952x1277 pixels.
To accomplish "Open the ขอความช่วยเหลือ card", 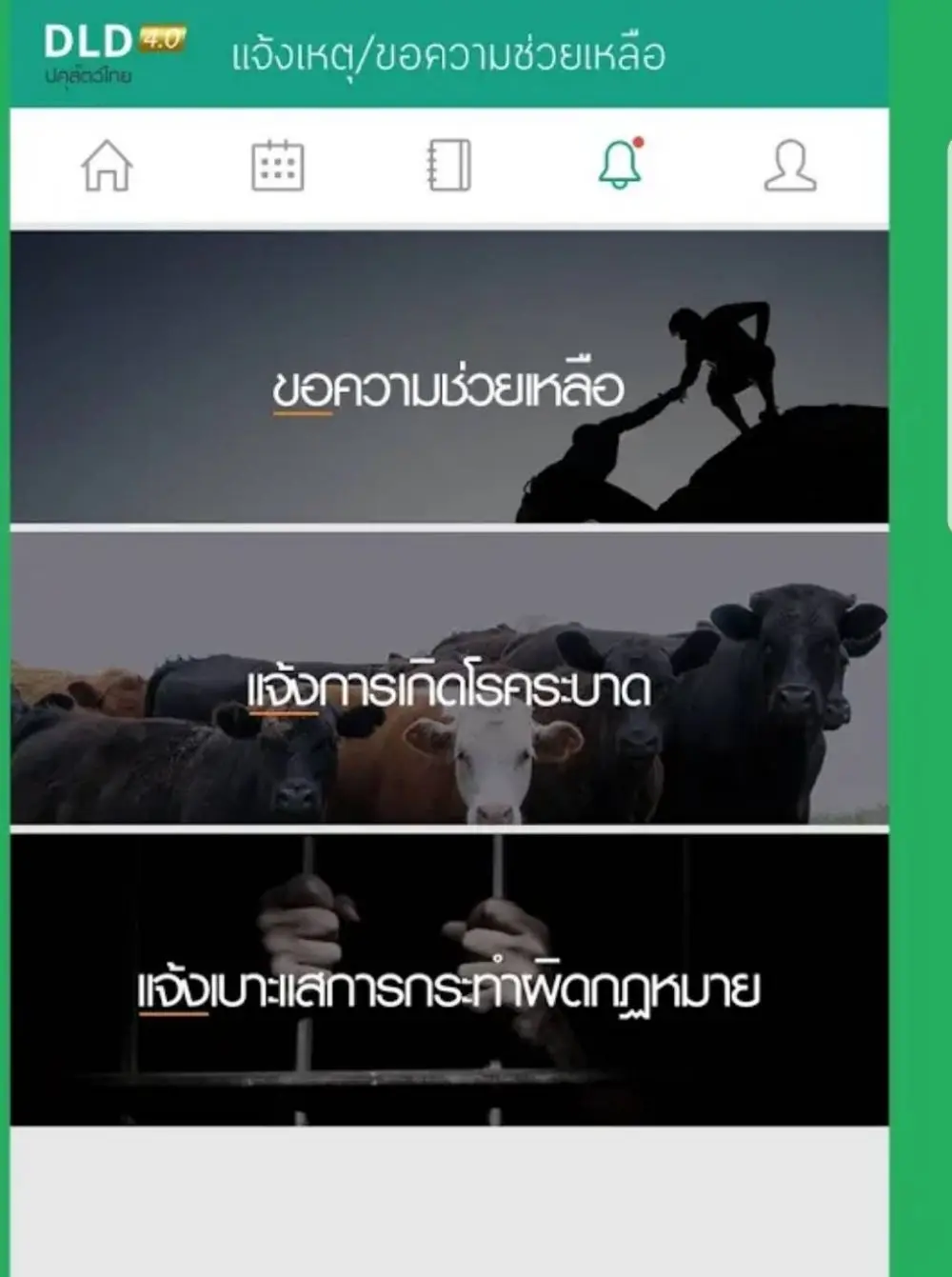I will coord(448,378).
